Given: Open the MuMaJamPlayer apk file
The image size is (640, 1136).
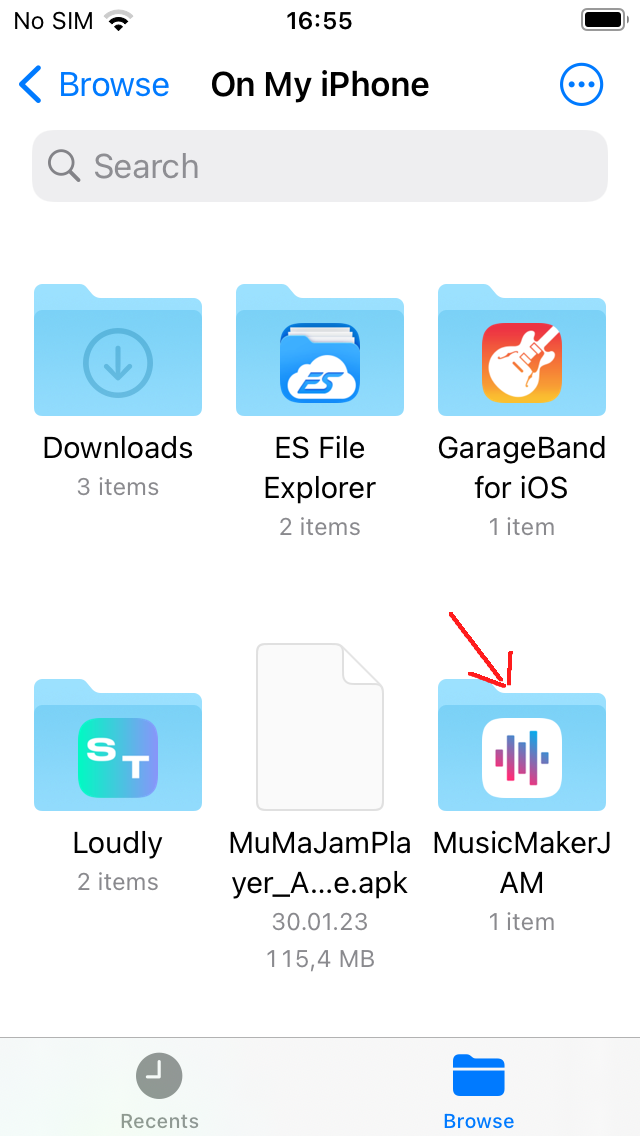Looking at the screenshot, I should [x=320, y=727].
